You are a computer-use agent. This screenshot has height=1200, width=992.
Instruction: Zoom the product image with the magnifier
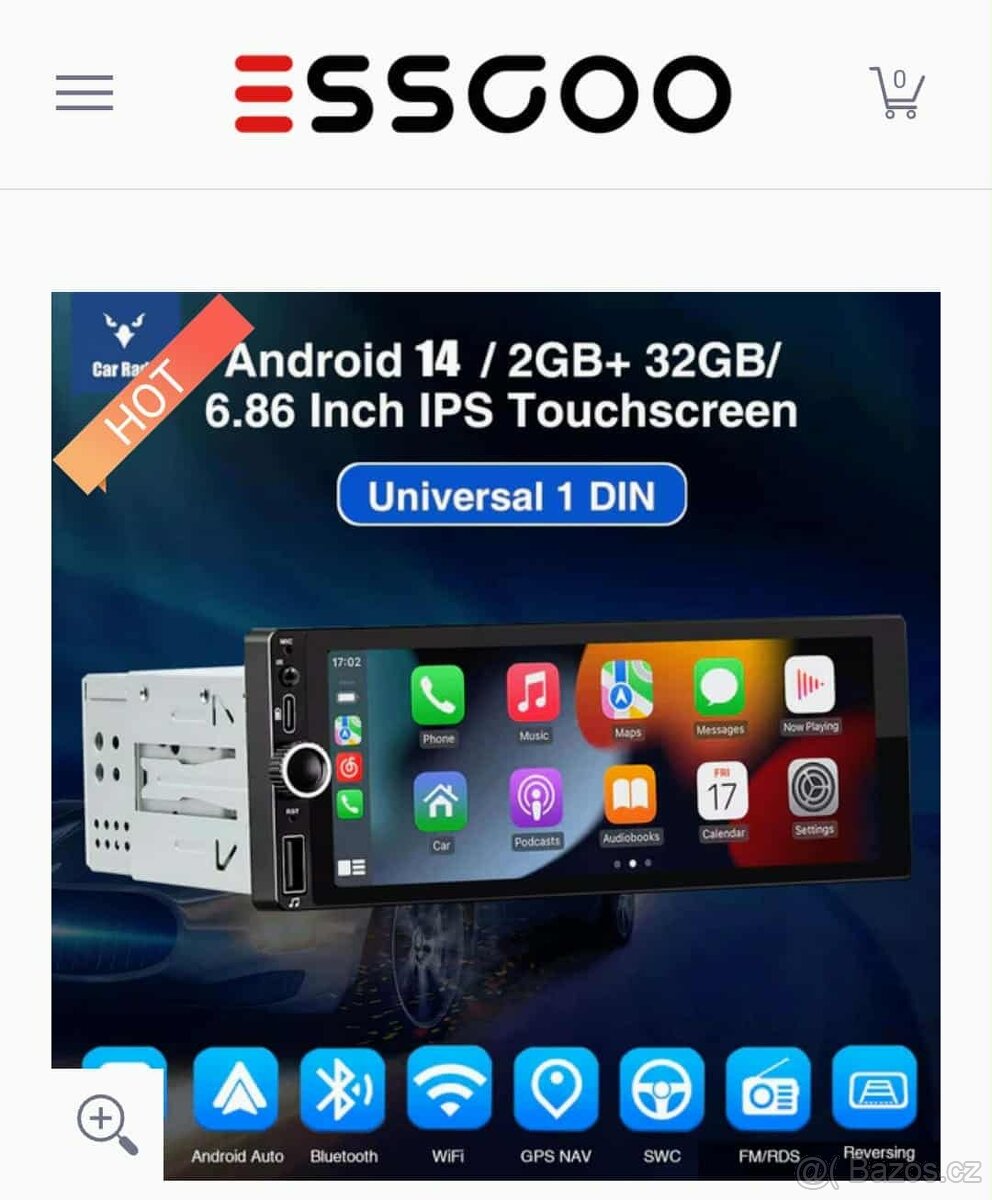point(107,1123)
